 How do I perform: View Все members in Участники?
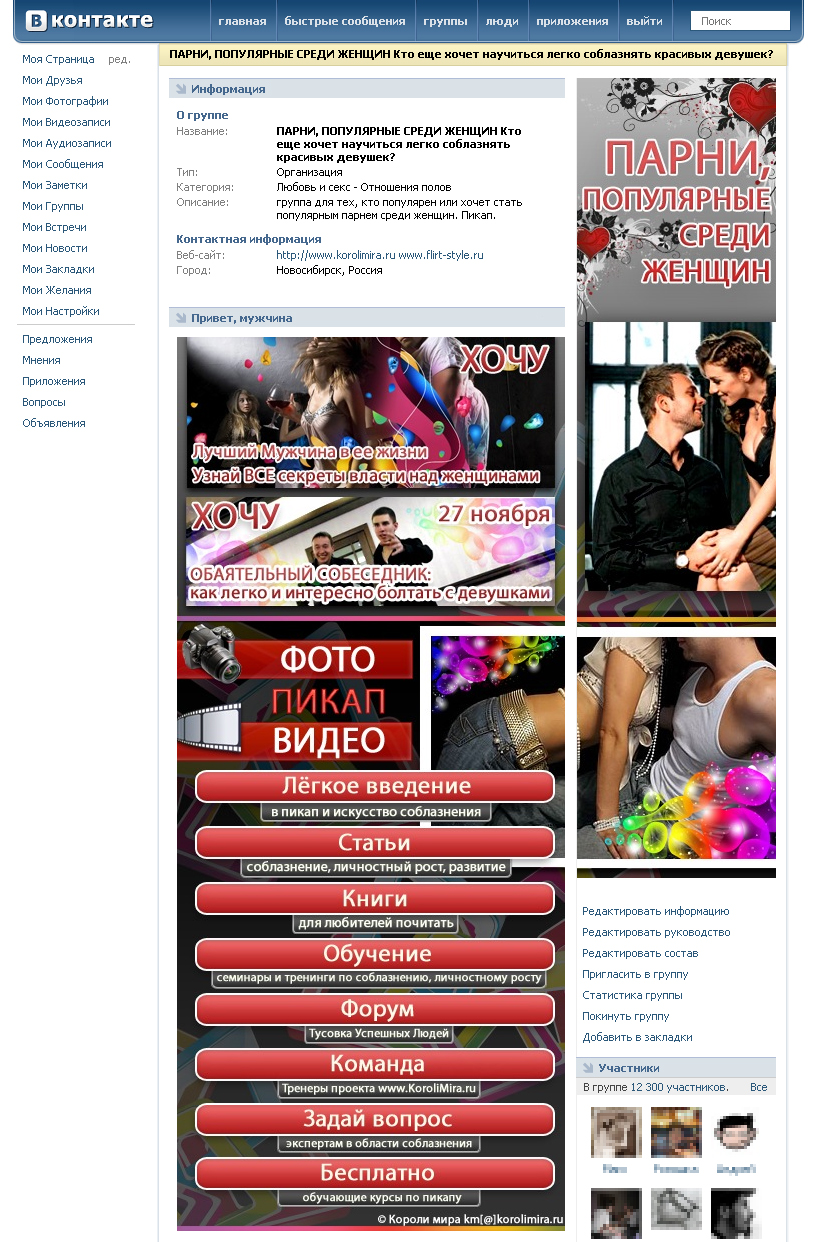(758, 1087)
